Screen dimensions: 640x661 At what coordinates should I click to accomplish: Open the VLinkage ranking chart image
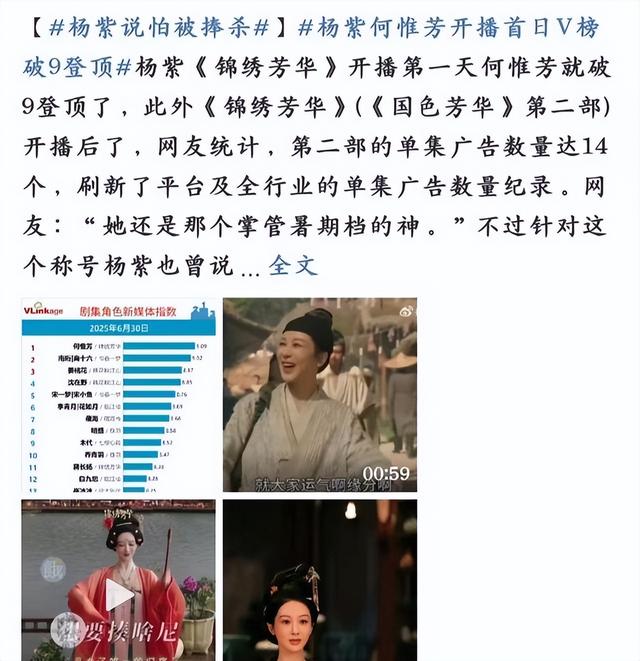[x=119, y=396]
